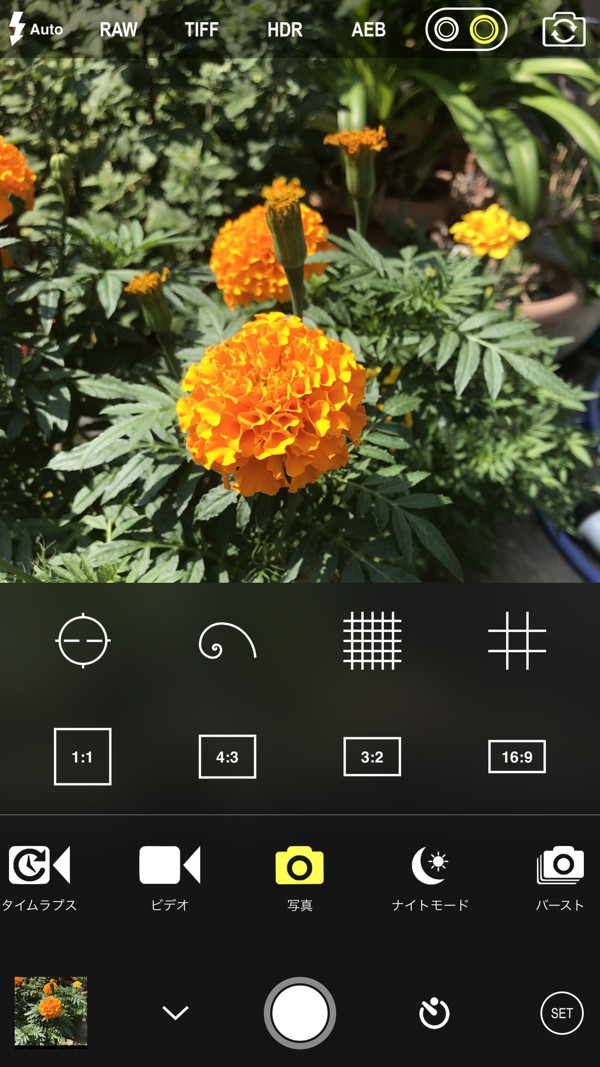
Task: Choose the 16:9 aspect ratio
Action: [x=517, y=757]
